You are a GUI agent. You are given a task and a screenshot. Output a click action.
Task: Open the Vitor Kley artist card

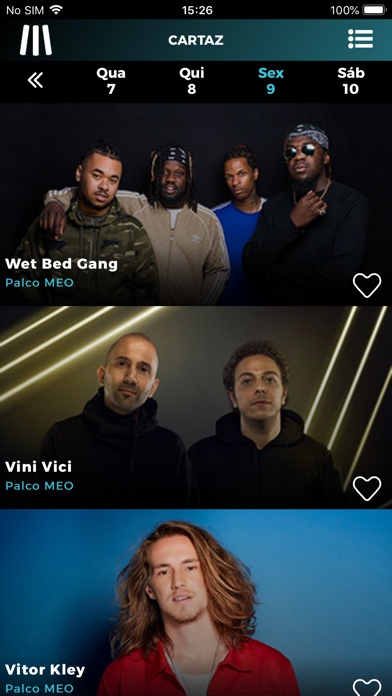(x=196, y=603)
